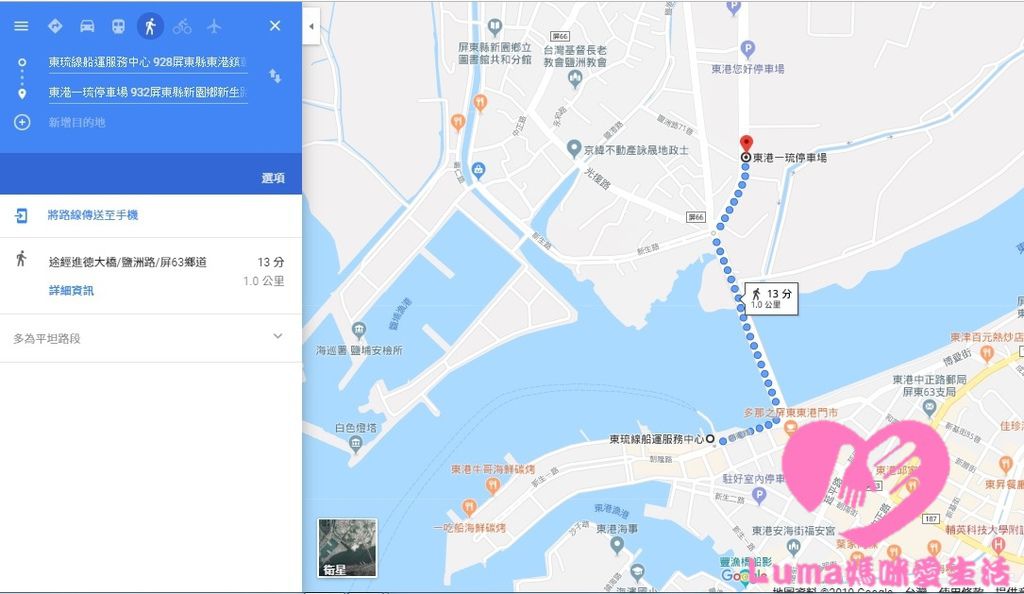Close the directions panel
The width and height of the screenshot is (1024, 594).
(x=275, y=26)
